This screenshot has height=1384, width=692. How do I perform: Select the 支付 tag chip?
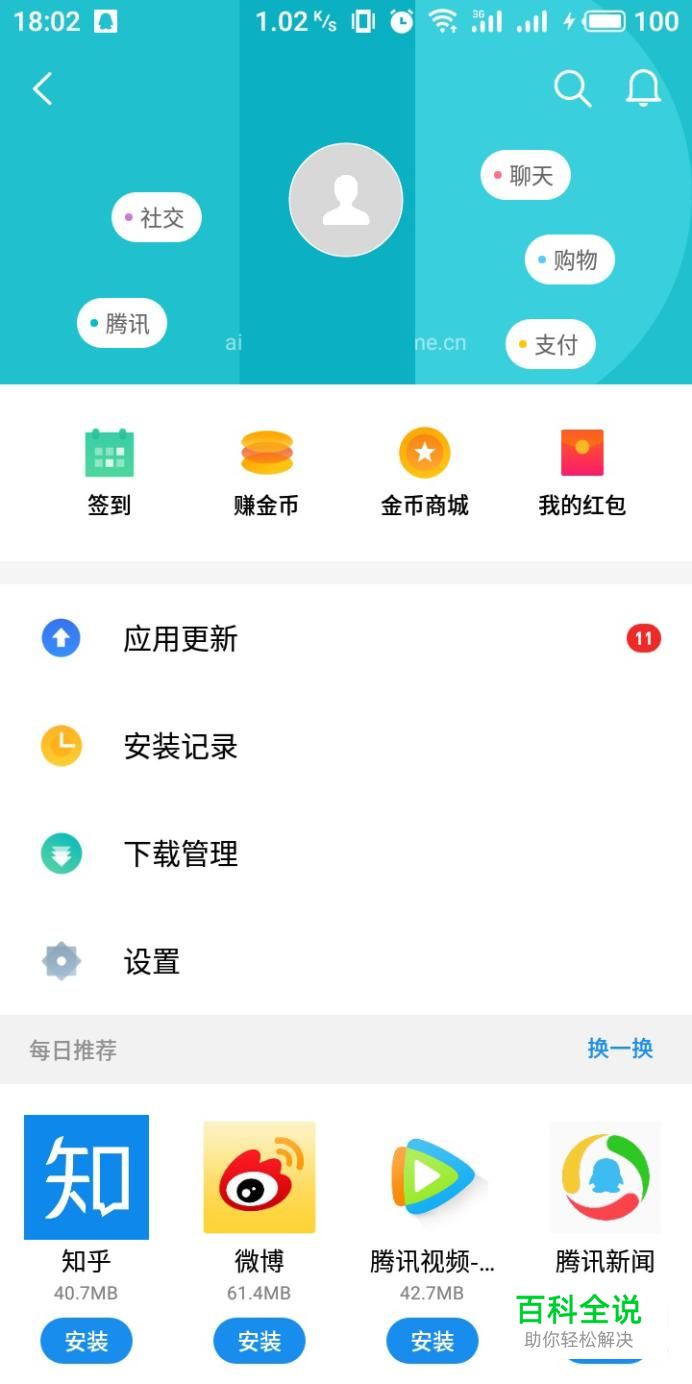(x=550, y=345)
